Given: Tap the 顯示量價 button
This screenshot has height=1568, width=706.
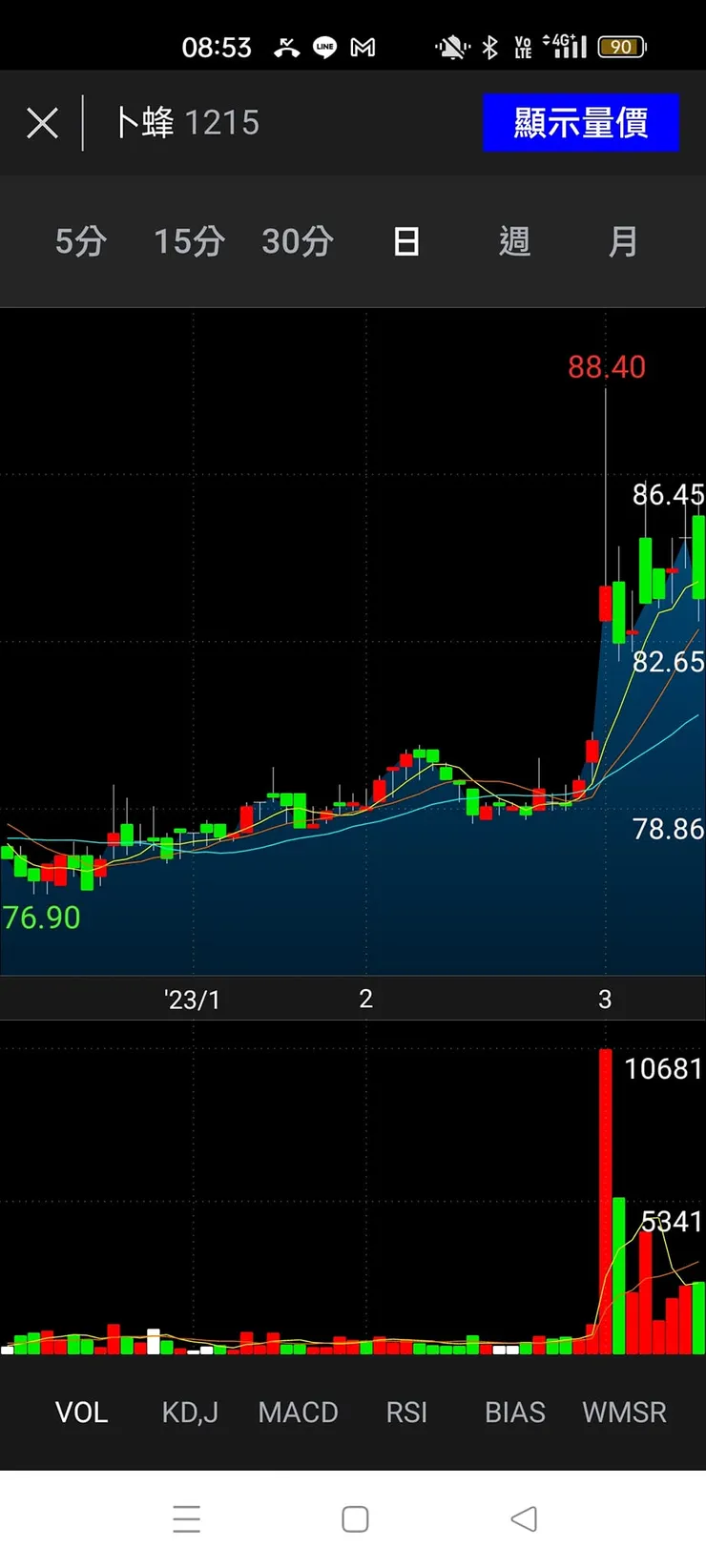Looking at the screenshot, I should tap(580, 123).
